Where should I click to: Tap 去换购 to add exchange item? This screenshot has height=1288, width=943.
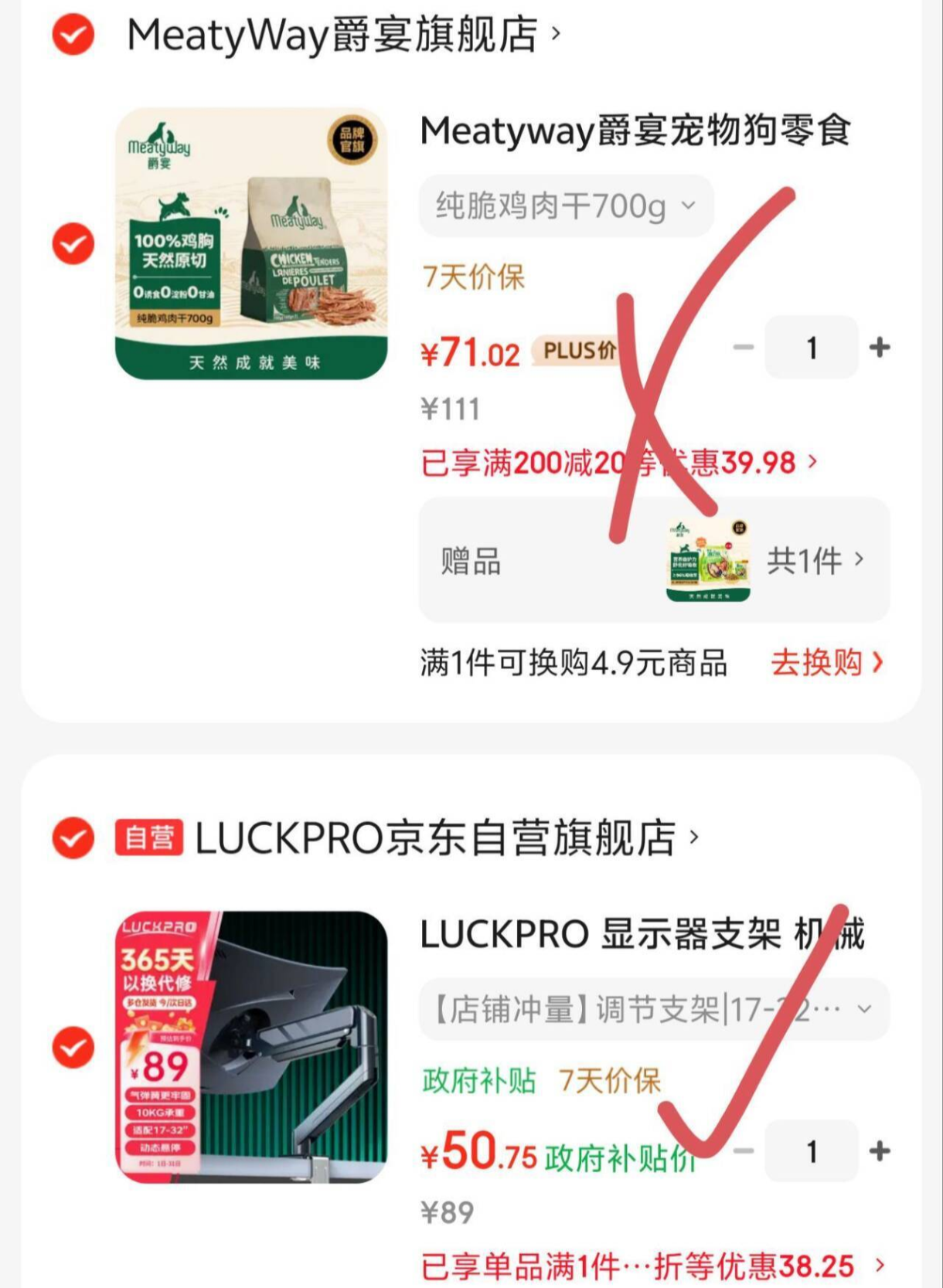tap(826, 663)
